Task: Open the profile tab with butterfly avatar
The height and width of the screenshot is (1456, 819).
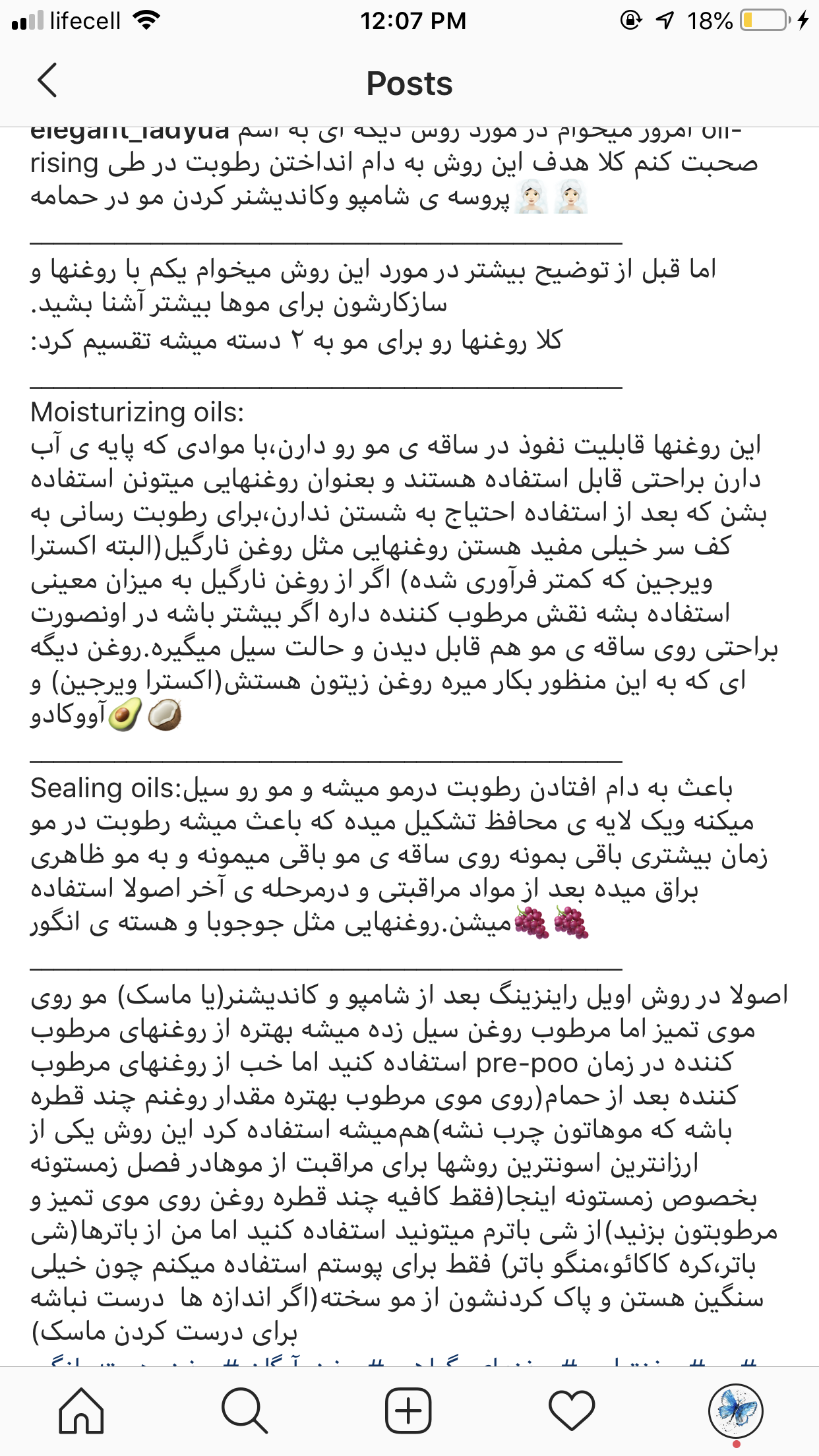Action: point(735,1410)
